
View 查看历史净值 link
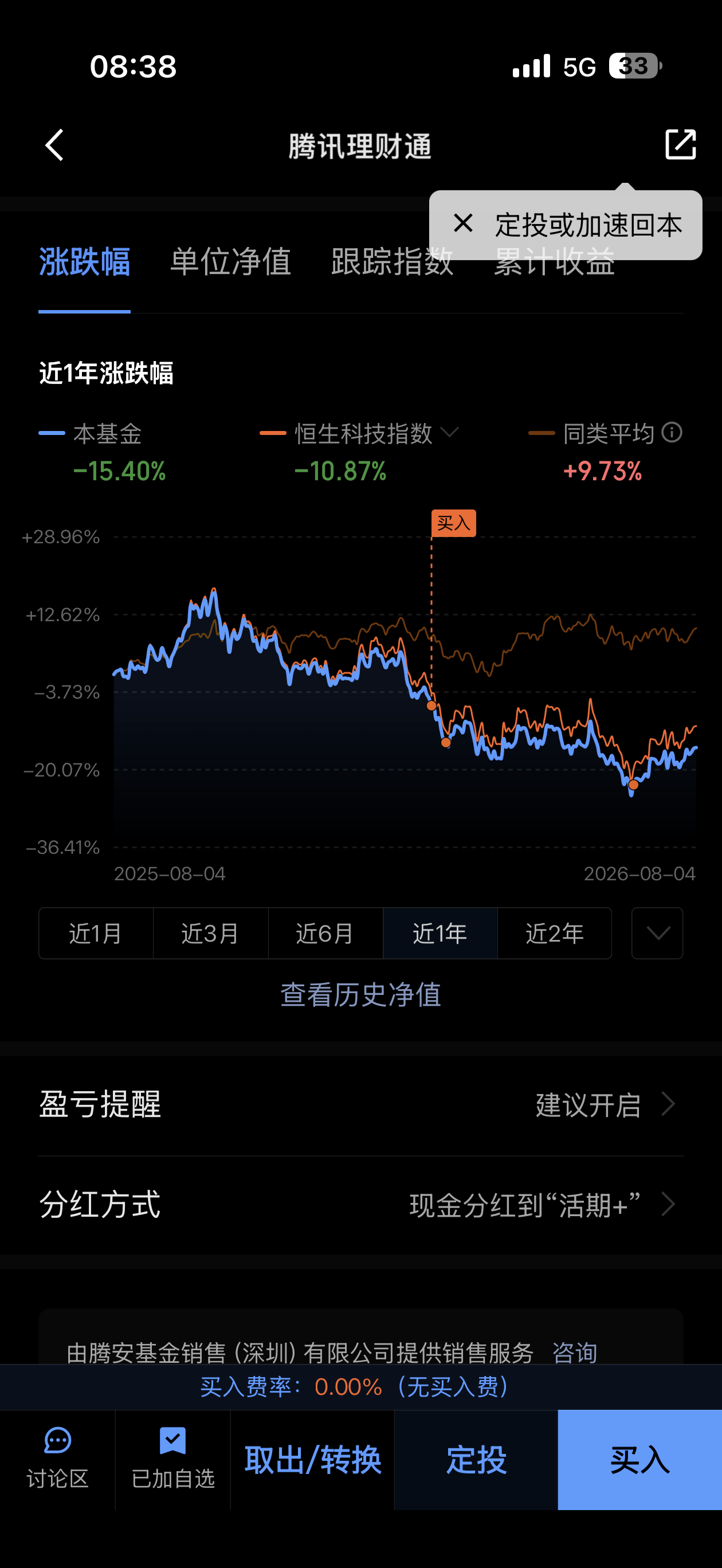point(360,994)
